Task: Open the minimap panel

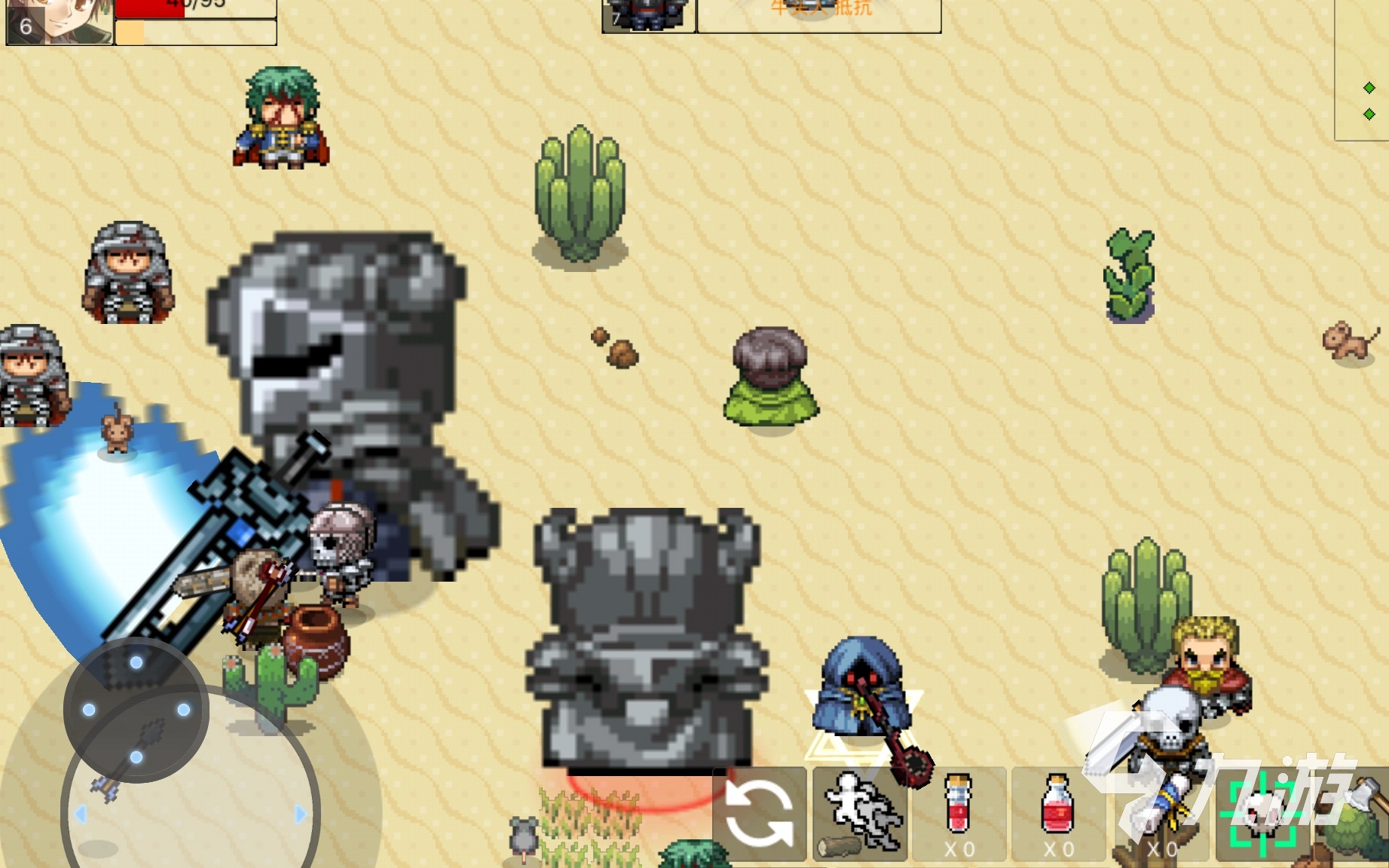Action: (1363, 72)
